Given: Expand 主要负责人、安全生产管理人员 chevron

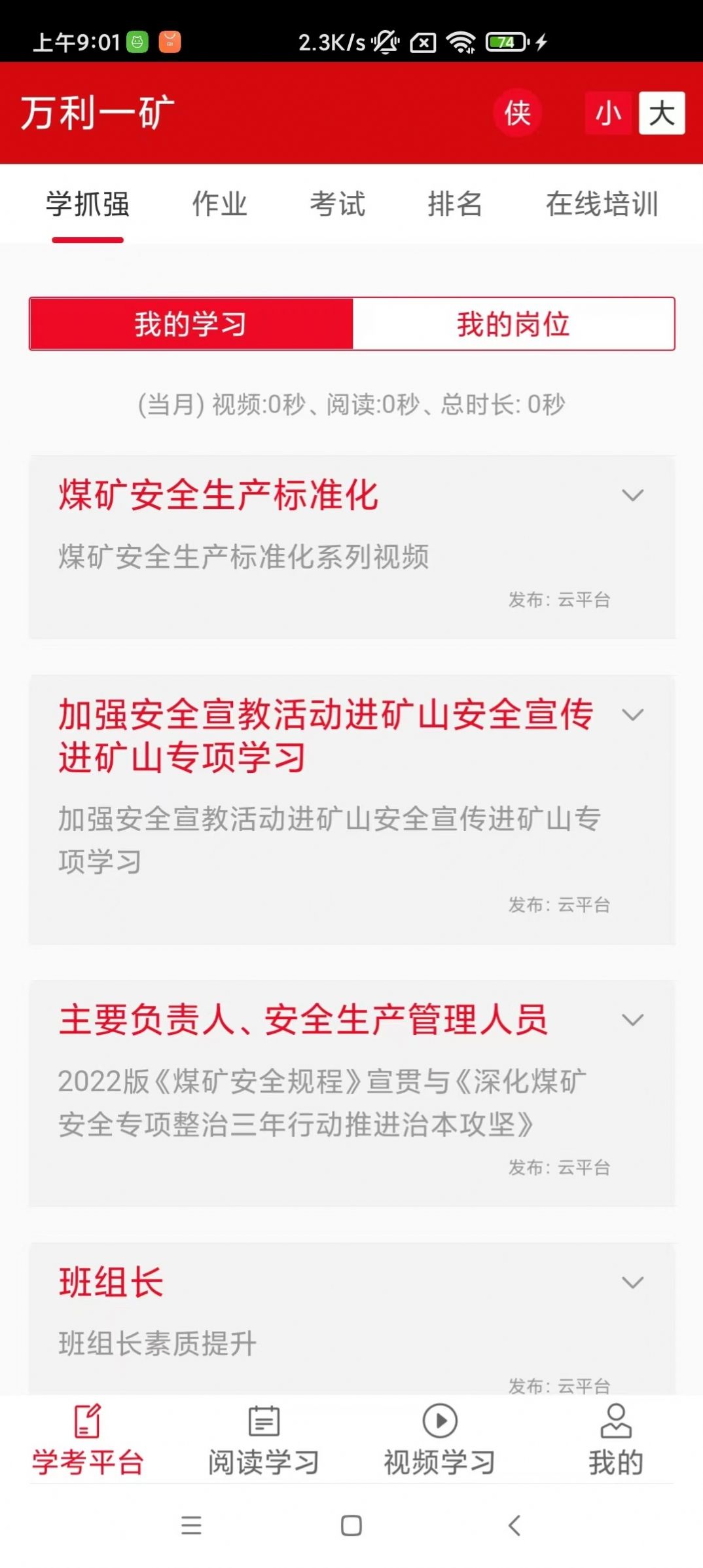Looking at the screenshot, I should pos(632,1020).
